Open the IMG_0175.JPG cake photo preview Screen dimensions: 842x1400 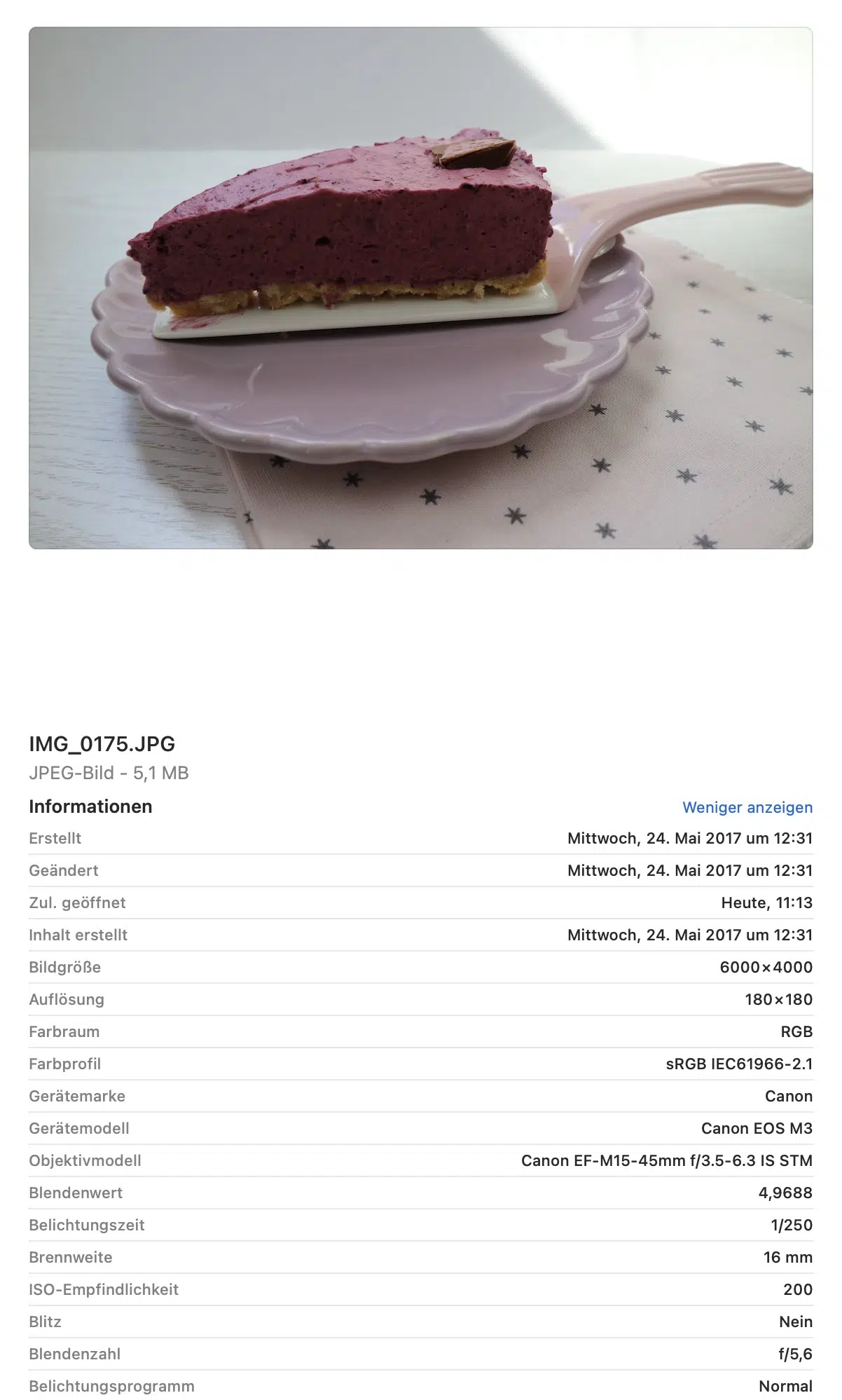(421, 288)
